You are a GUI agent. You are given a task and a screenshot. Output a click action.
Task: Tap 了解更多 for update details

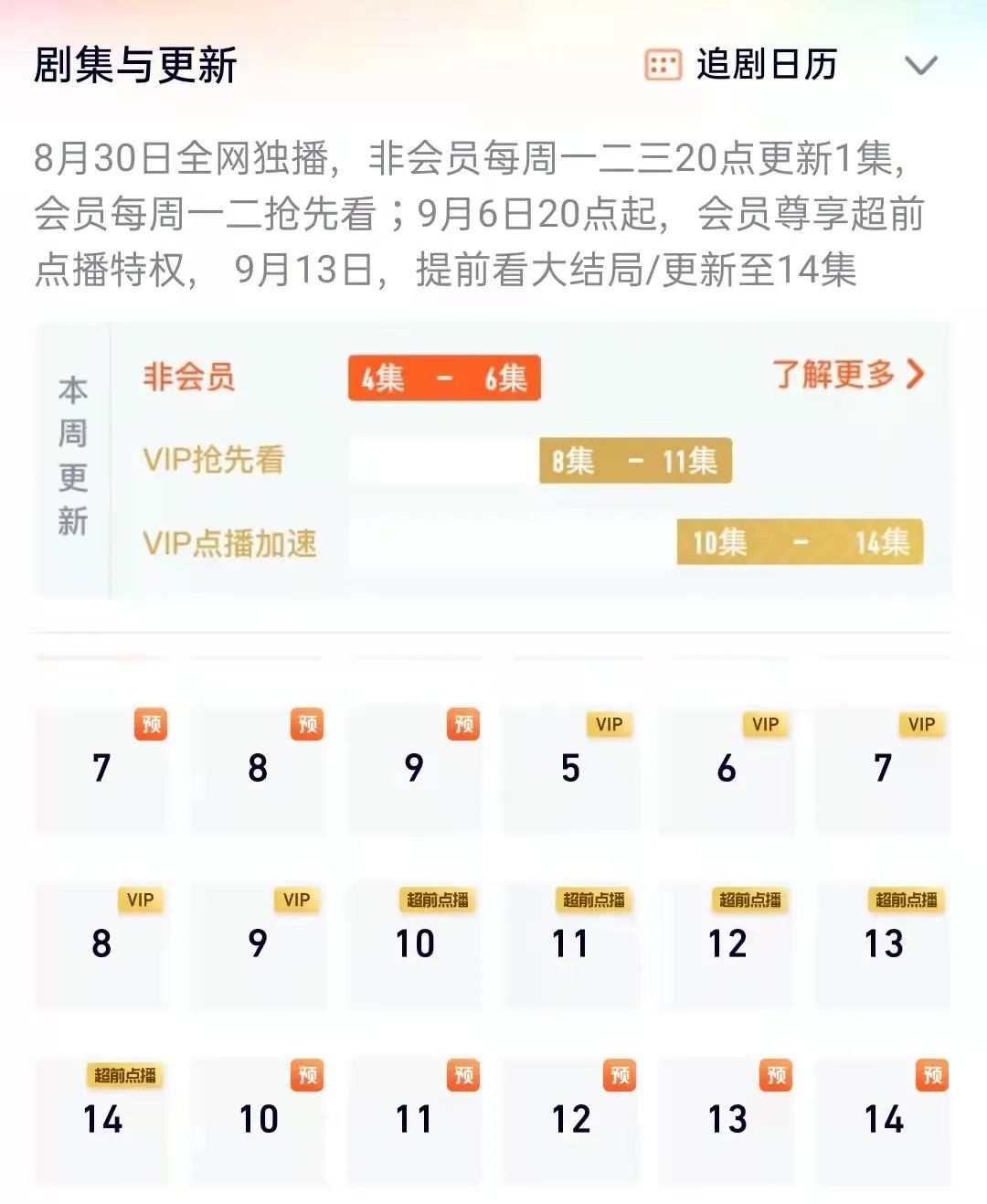[848, 374]
